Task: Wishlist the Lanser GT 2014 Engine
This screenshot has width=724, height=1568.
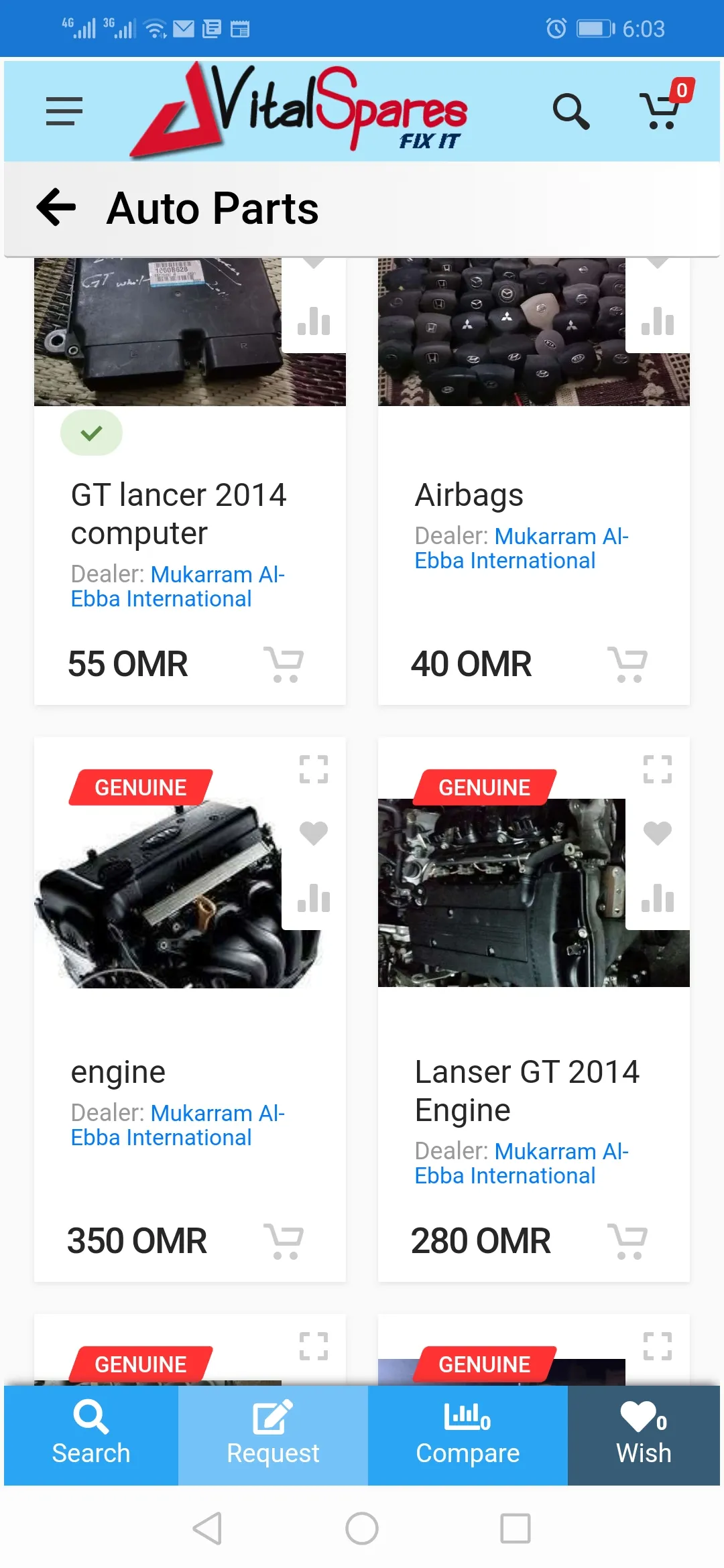Action: [657, 833]
